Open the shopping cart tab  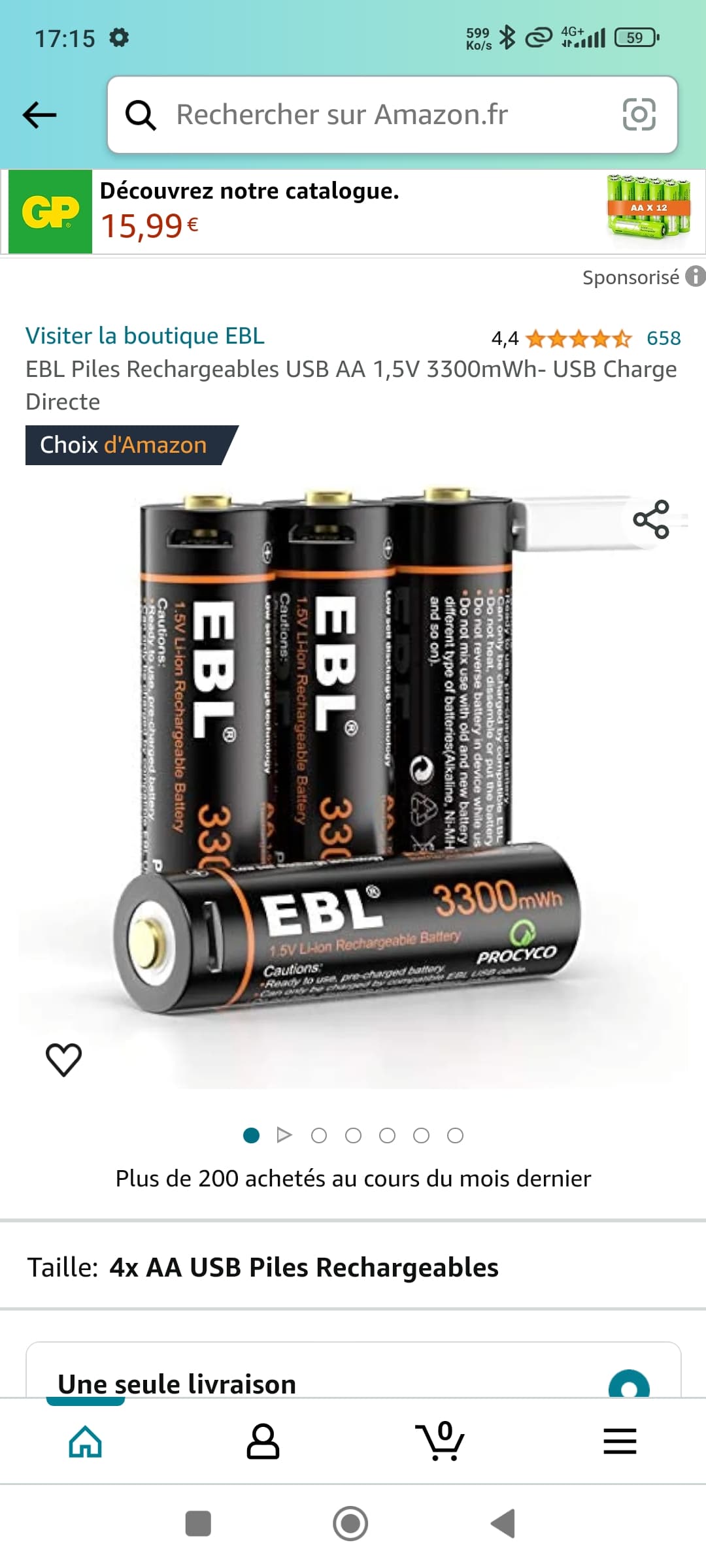441,1441
